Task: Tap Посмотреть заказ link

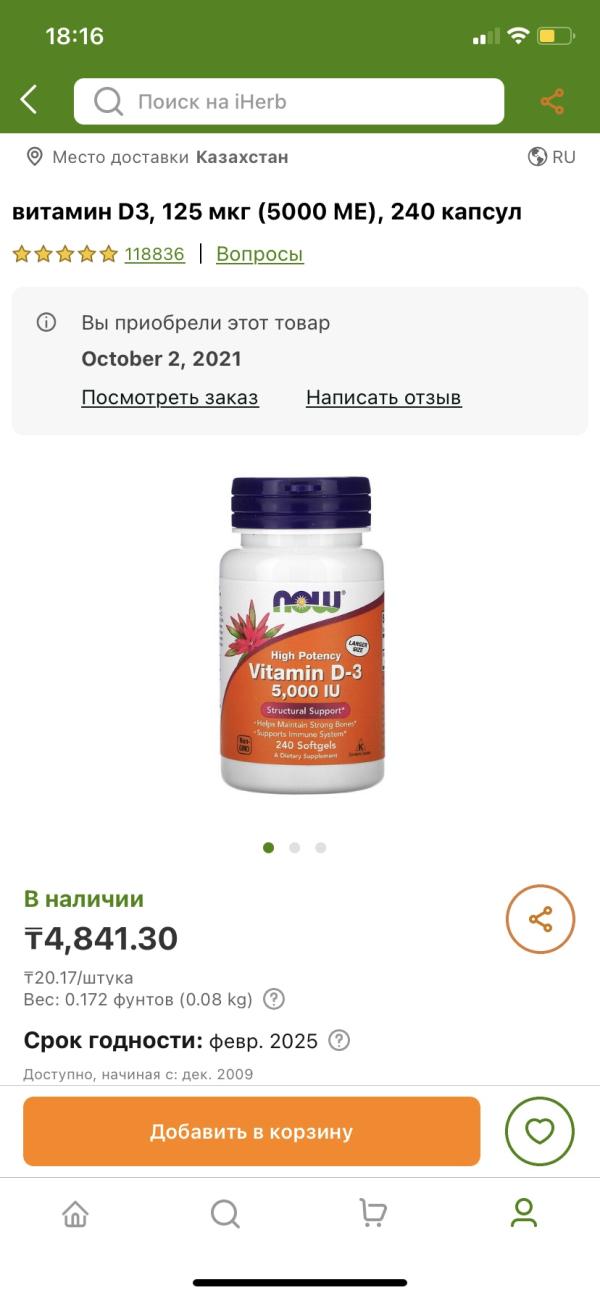Action: click(170, 397)
